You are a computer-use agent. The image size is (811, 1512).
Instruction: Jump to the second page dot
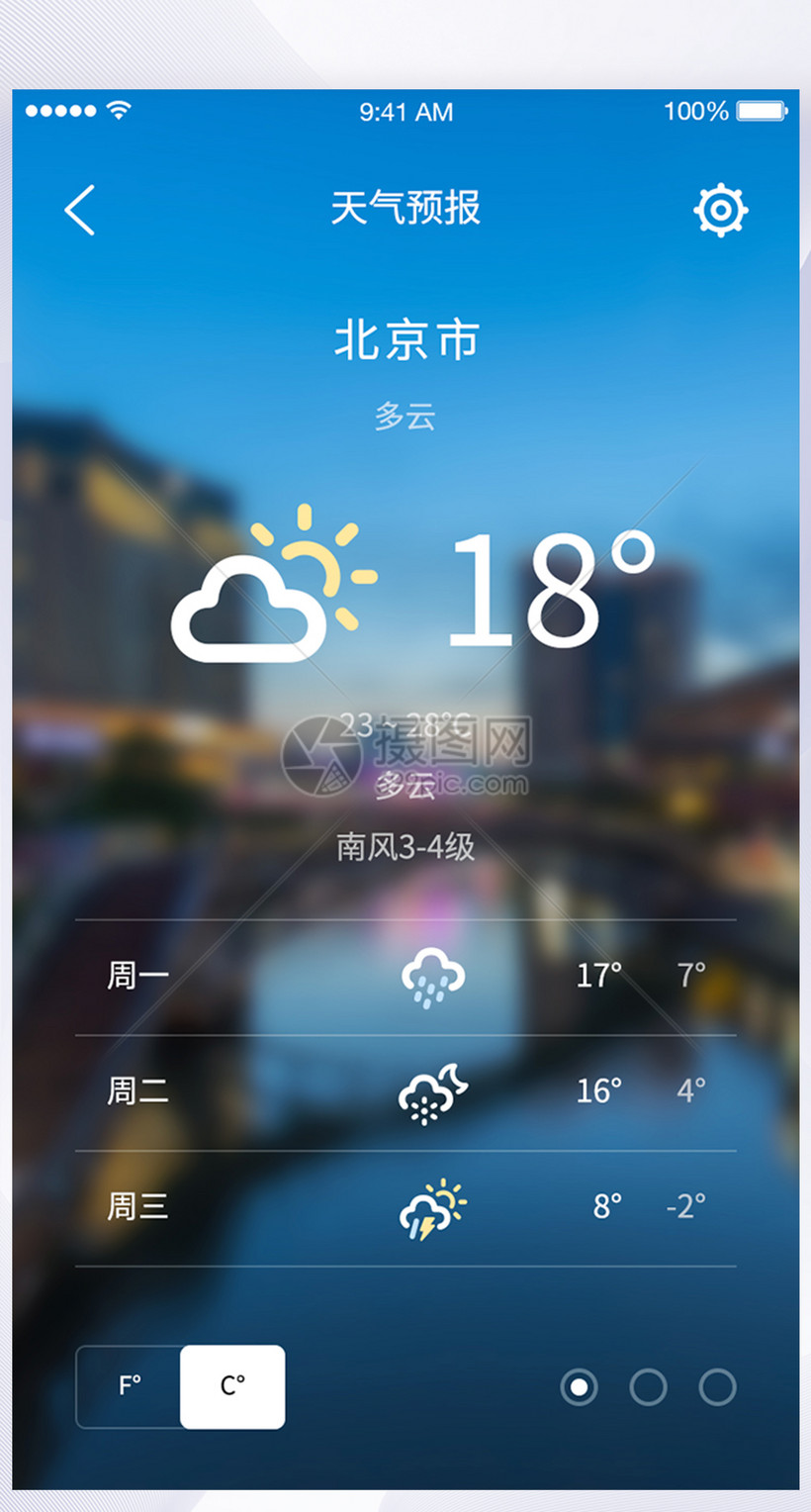[648, 1387]
